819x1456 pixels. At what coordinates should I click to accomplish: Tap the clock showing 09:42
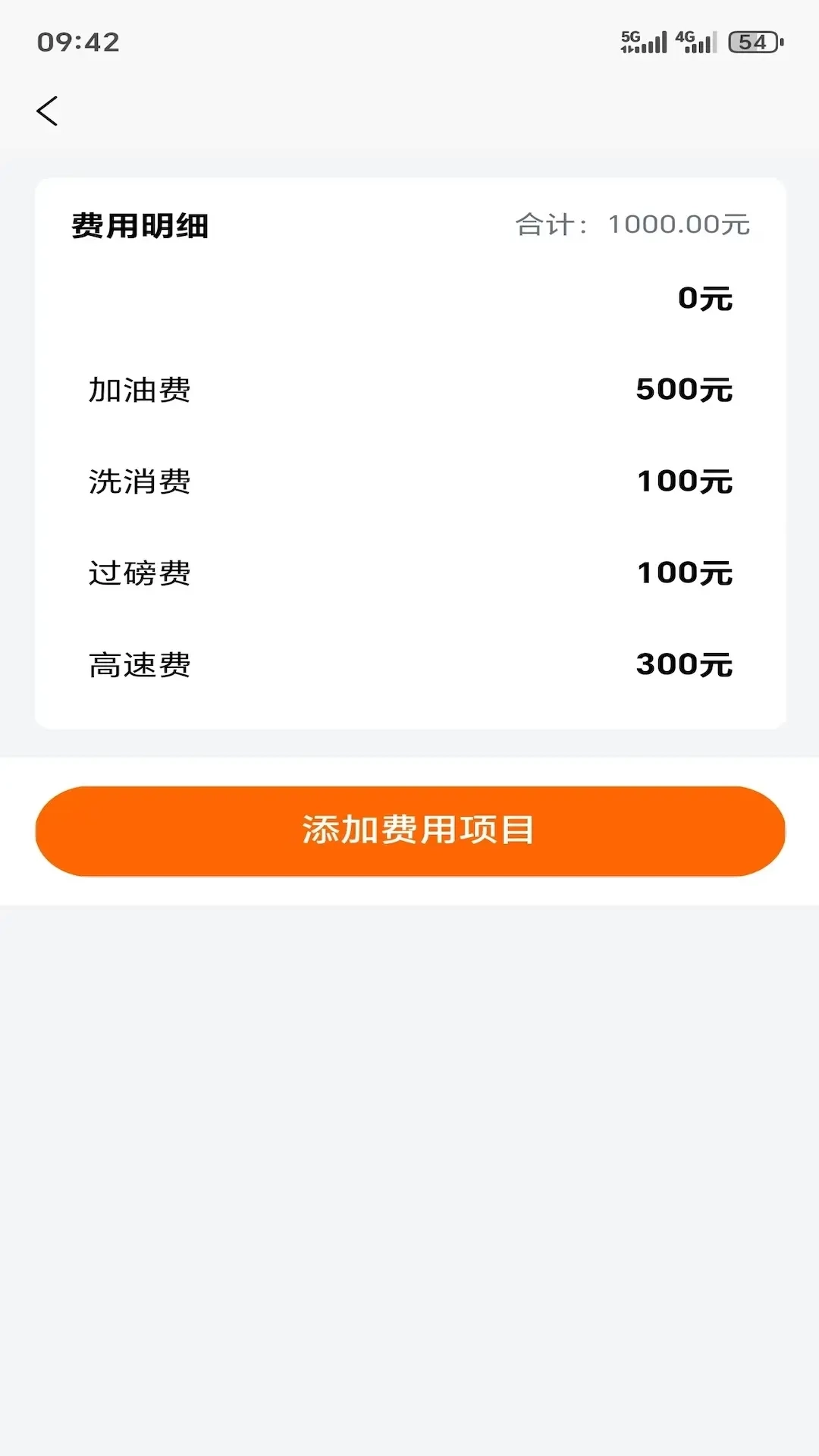(80, 43)
